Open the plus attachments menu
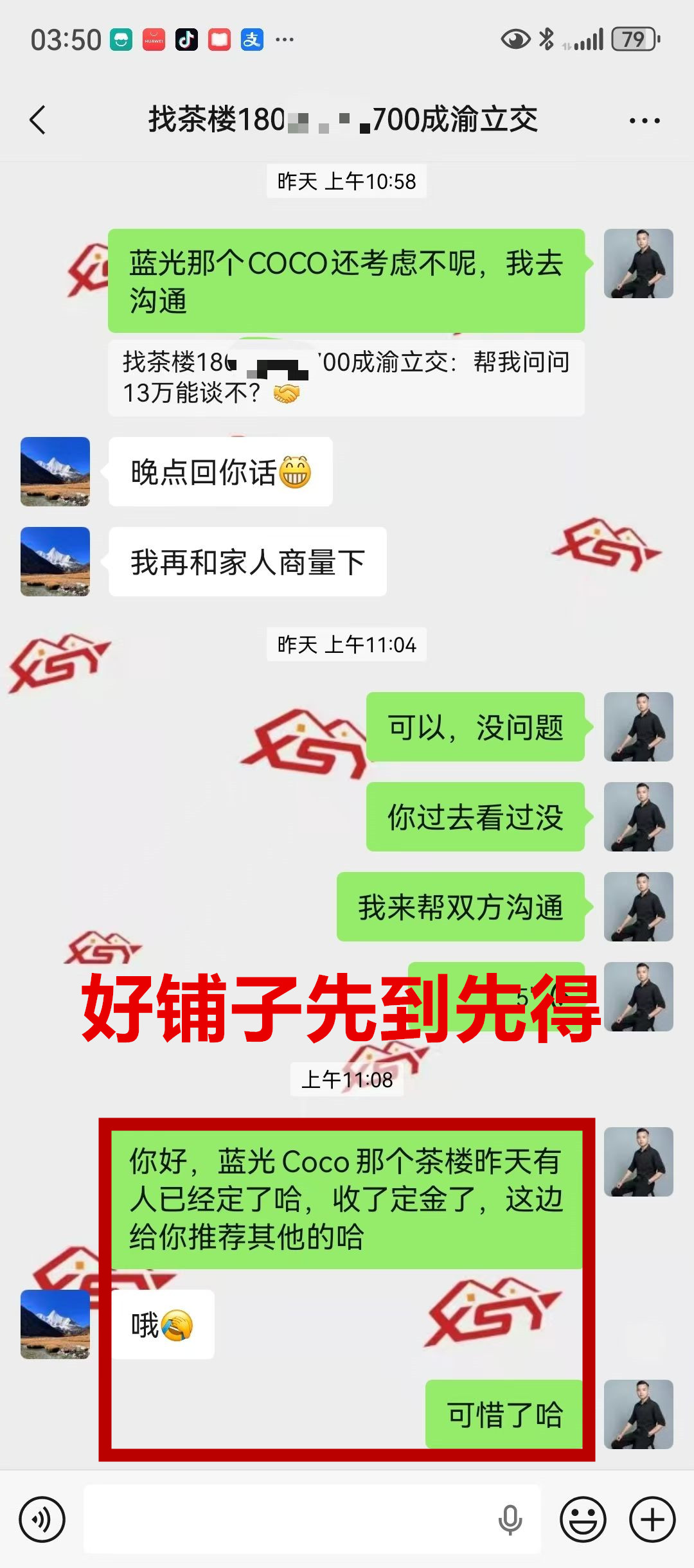The height and width of the screenshot is (1568, 694). click(x=652, y=1519)
